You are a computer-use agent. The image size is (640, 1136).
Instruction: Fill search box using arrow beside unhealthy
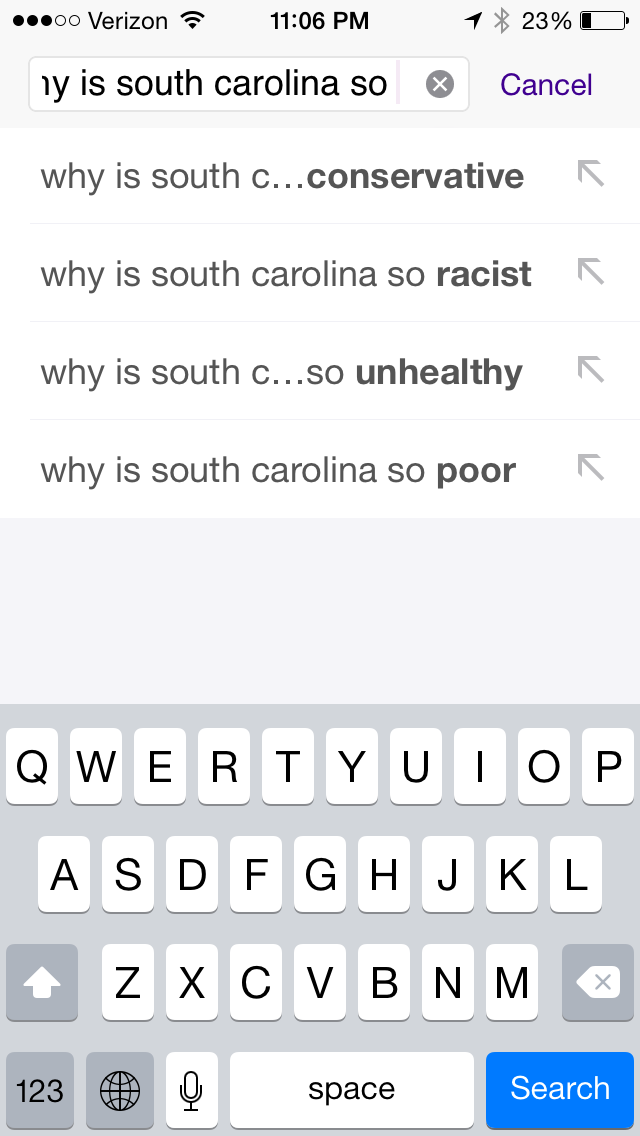point(591,370)
